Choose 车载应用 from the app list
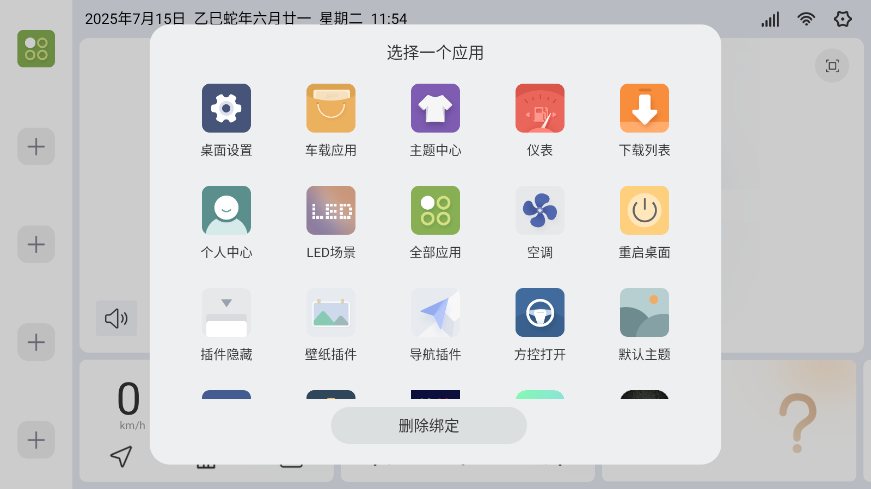 coord(331,108)
